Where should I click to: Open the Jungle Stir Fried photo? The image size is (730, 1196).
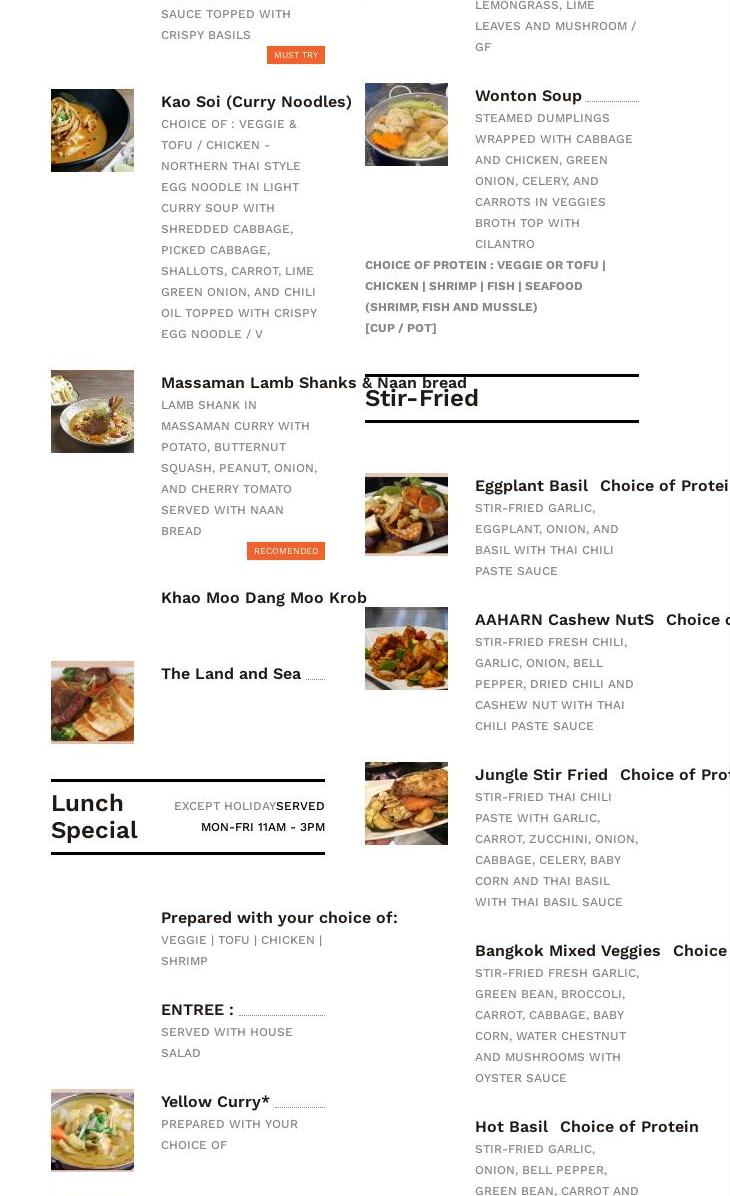tap(407, 803)
